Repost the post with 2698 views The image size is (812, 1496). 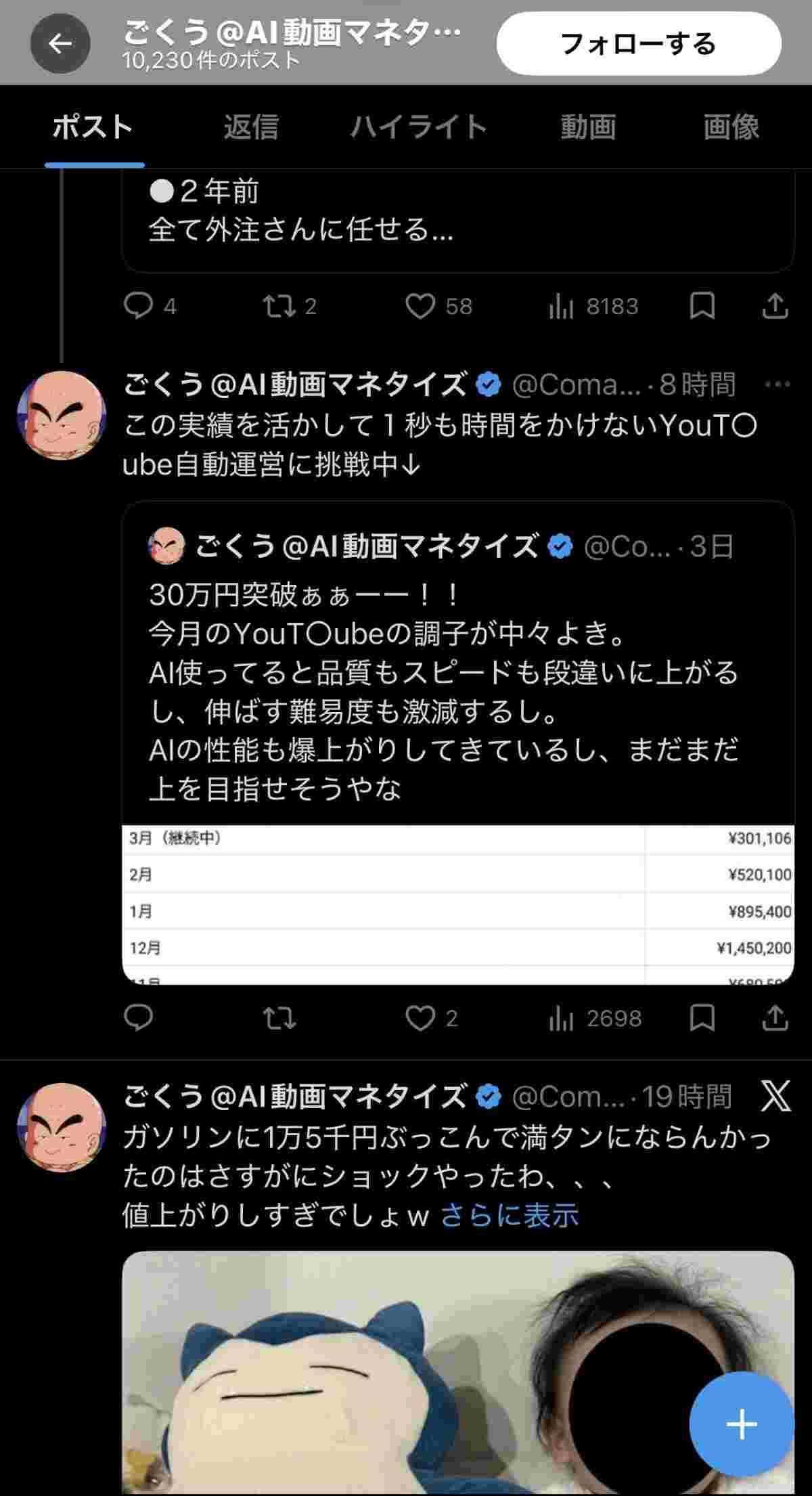tap(279, 1018)
